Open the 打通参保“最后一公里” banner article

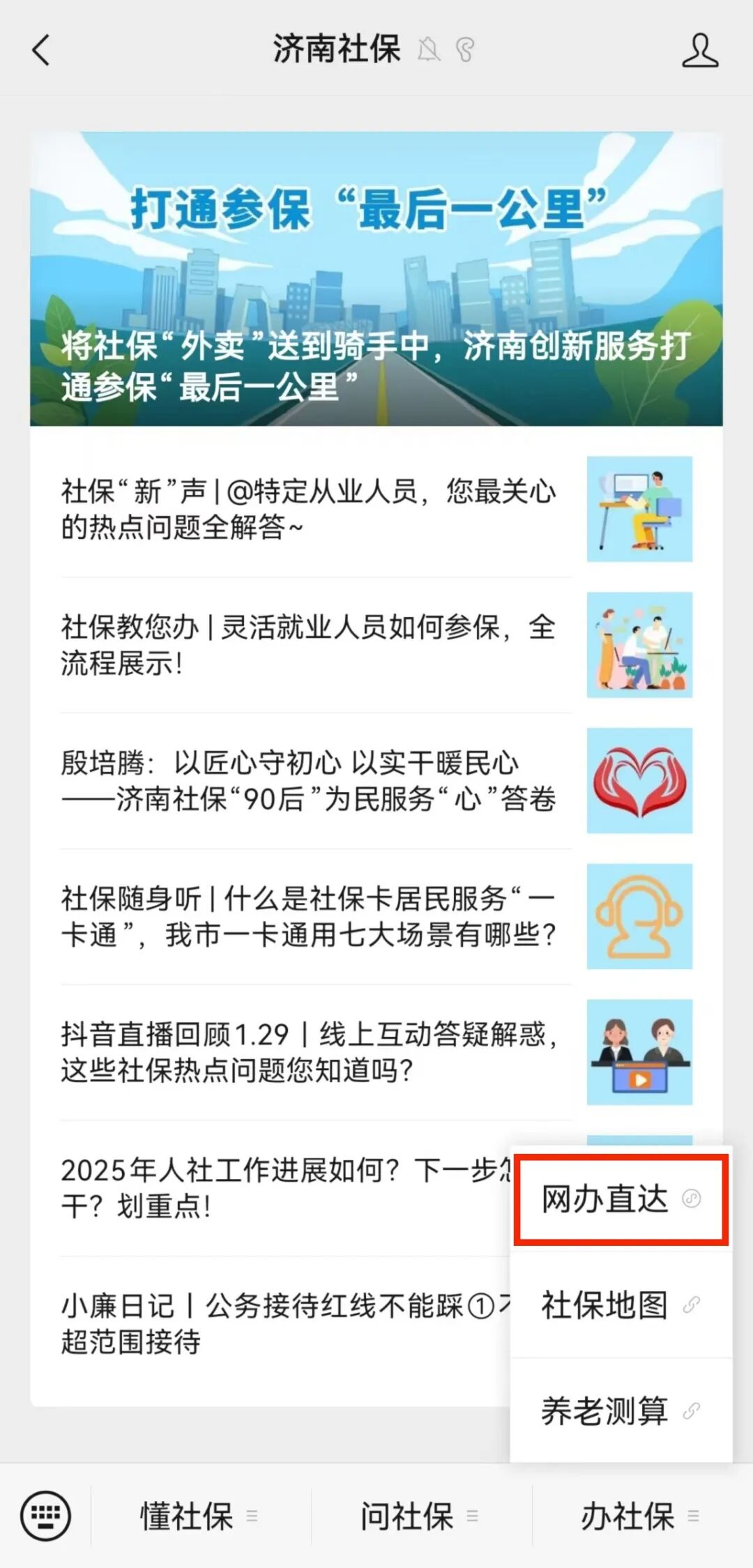click(x=376, y=279)
